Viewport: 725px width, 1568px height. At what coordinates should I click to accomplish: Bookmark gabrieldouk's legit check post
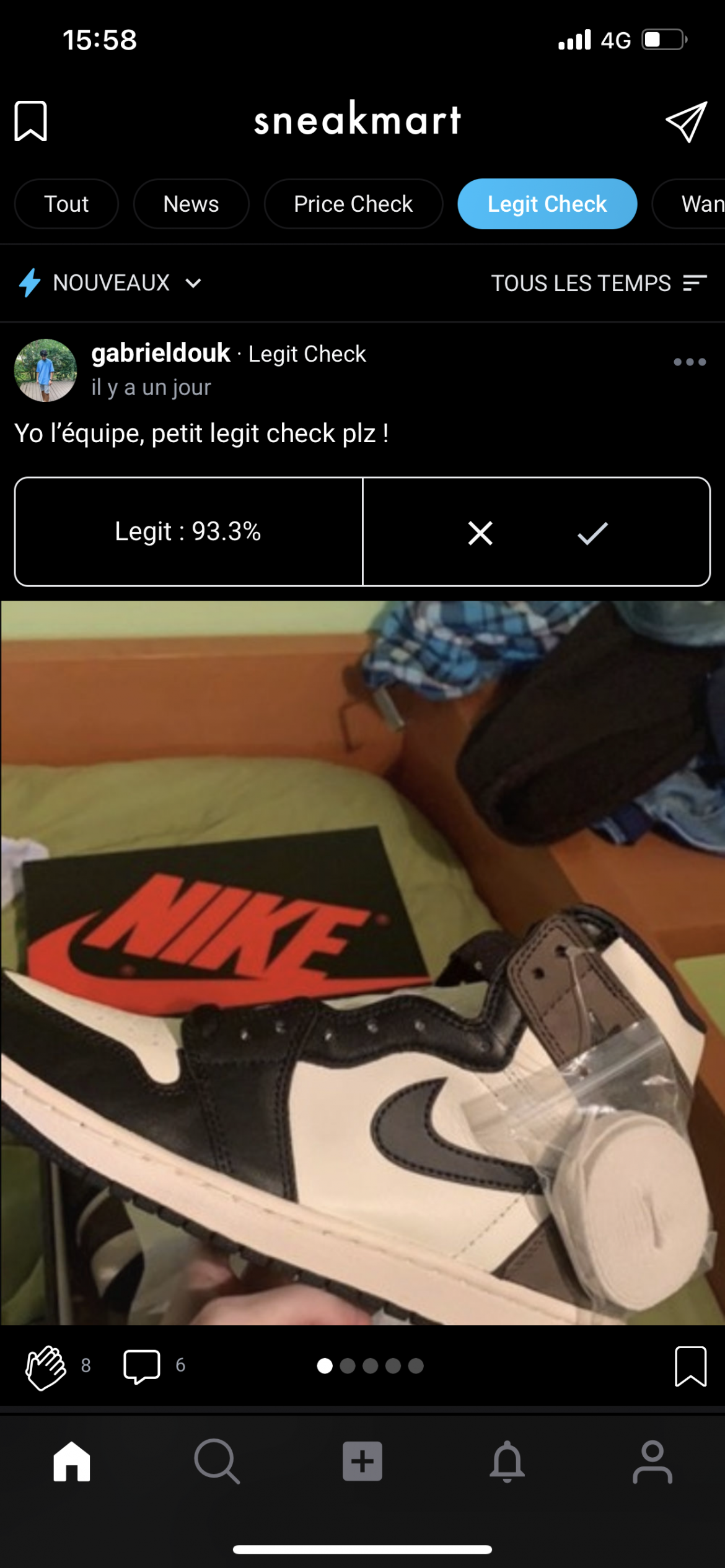coord(690,1365)
